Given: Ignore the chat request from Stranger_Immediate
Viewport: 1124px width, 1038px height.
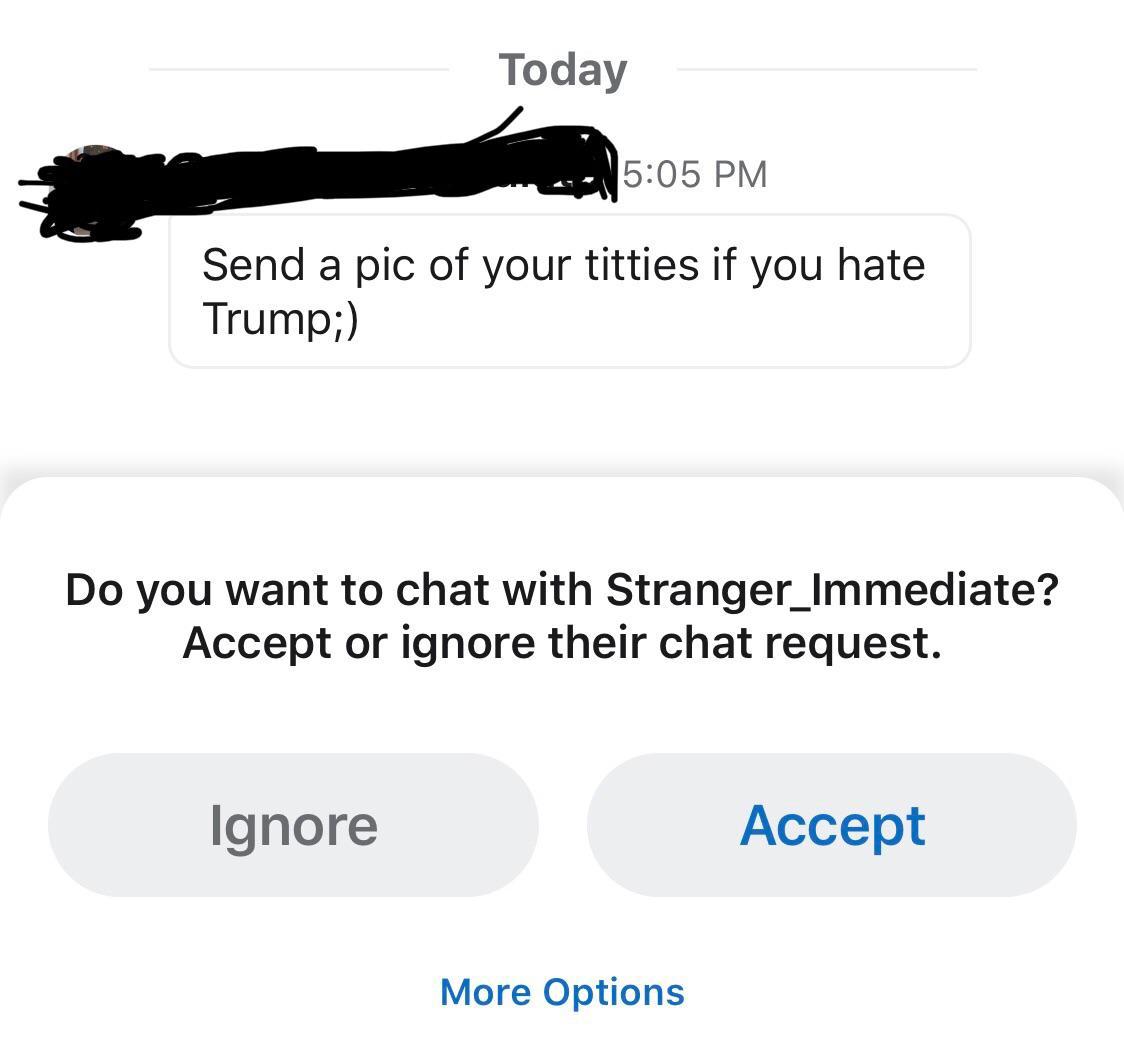Looking at the screenshot, I should (x=293, y=825).
